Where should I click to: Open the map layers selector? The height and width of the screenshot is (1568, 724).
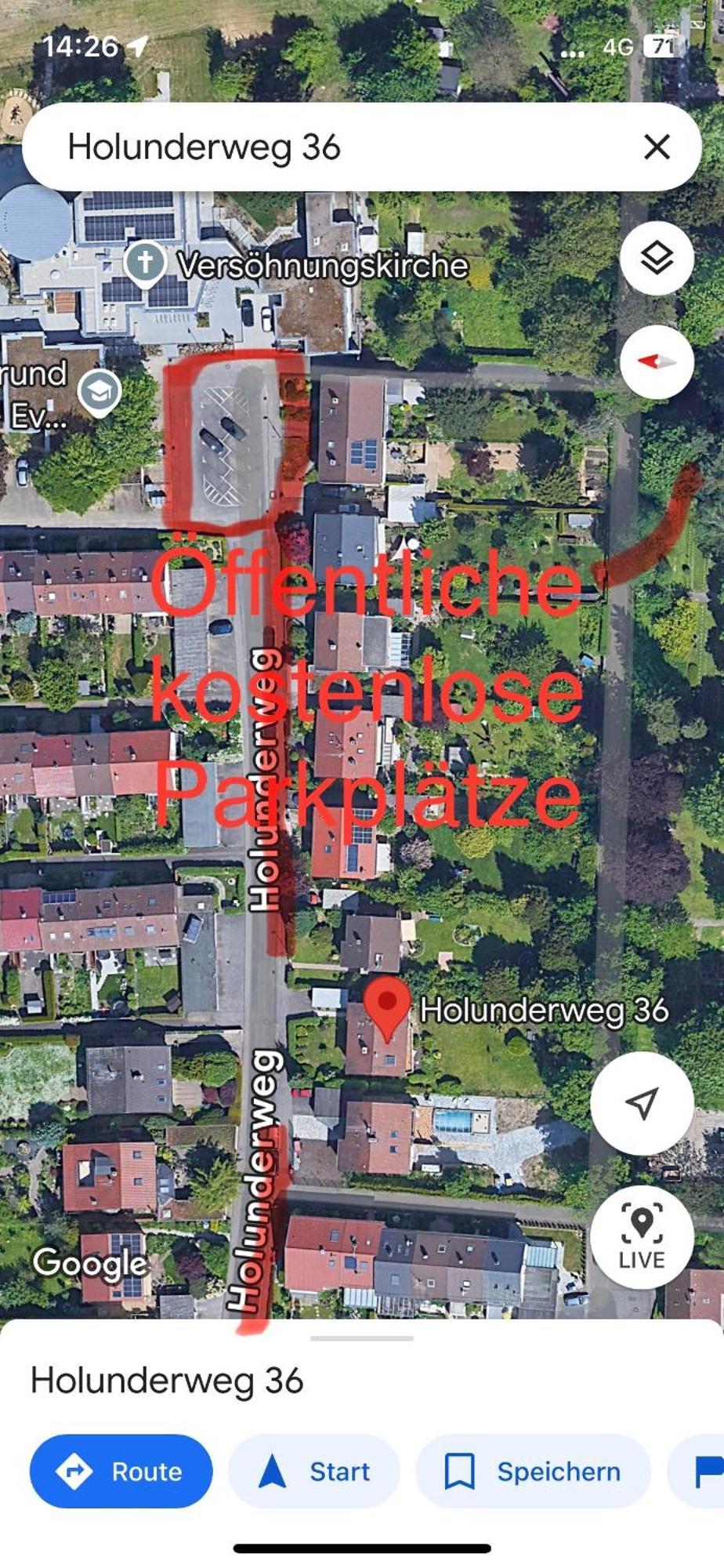(x=657, y=258)
